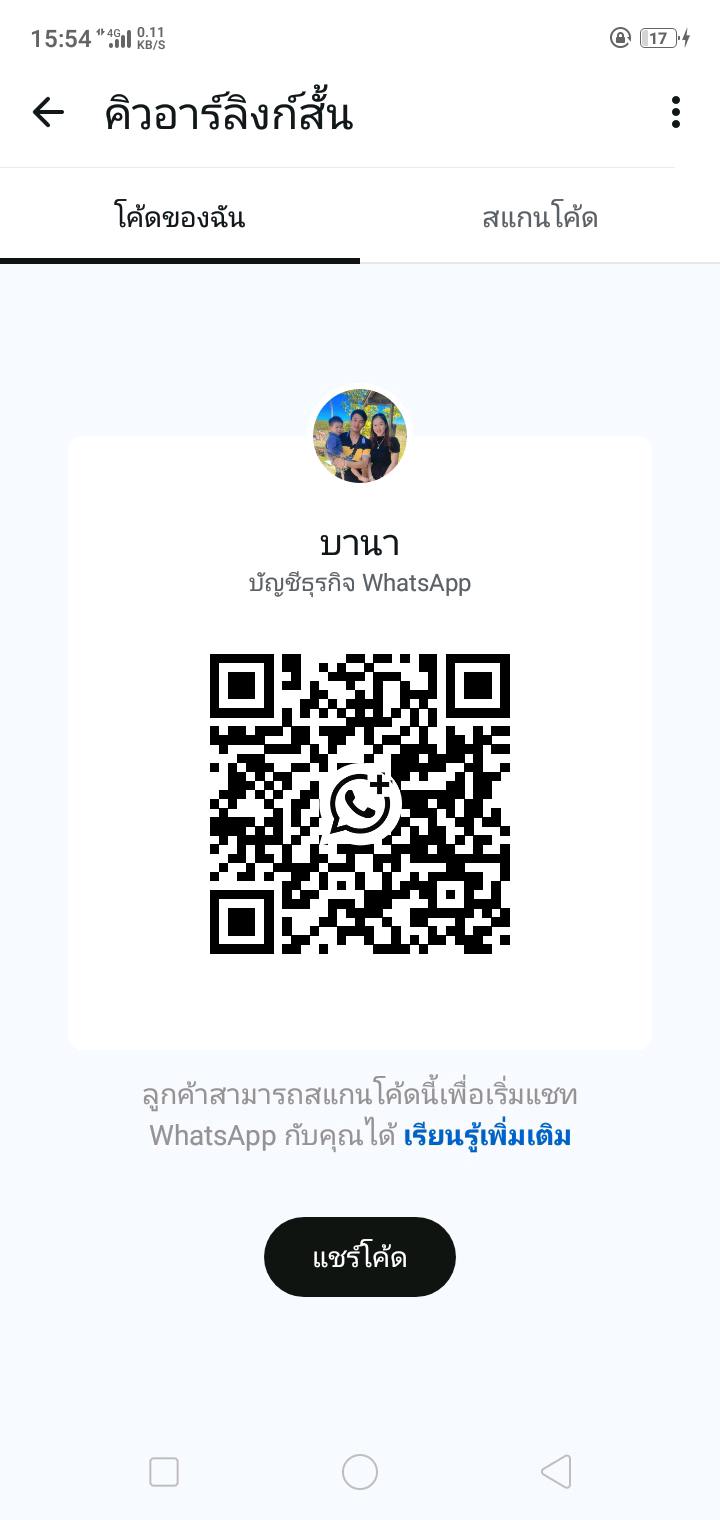This screenshot has height=1520, width=720.
Task: Go to the system home screen
Action: tap(360, 1472)
